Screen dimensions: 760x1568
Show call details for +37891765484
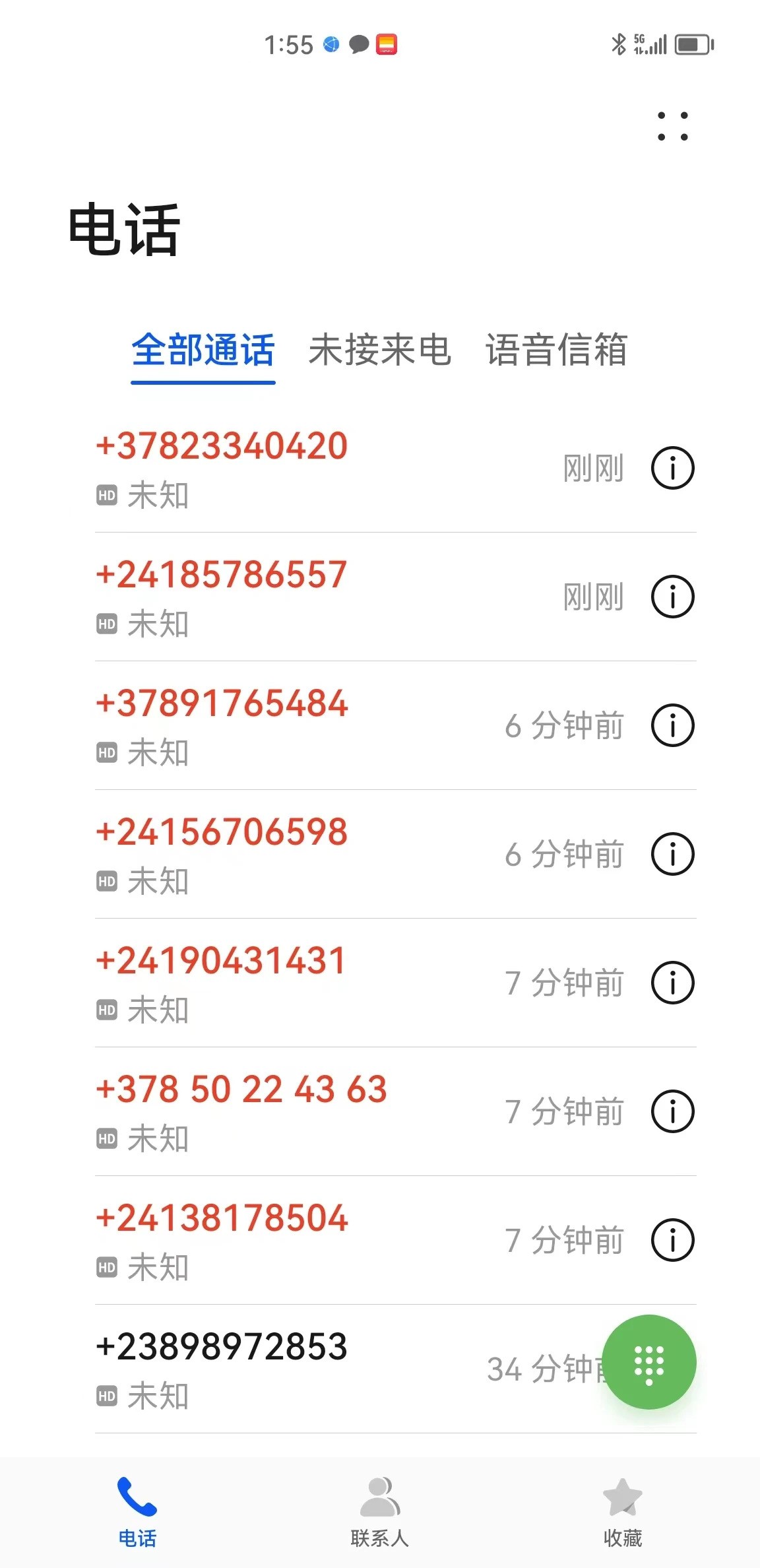click(x=672, y=726)
